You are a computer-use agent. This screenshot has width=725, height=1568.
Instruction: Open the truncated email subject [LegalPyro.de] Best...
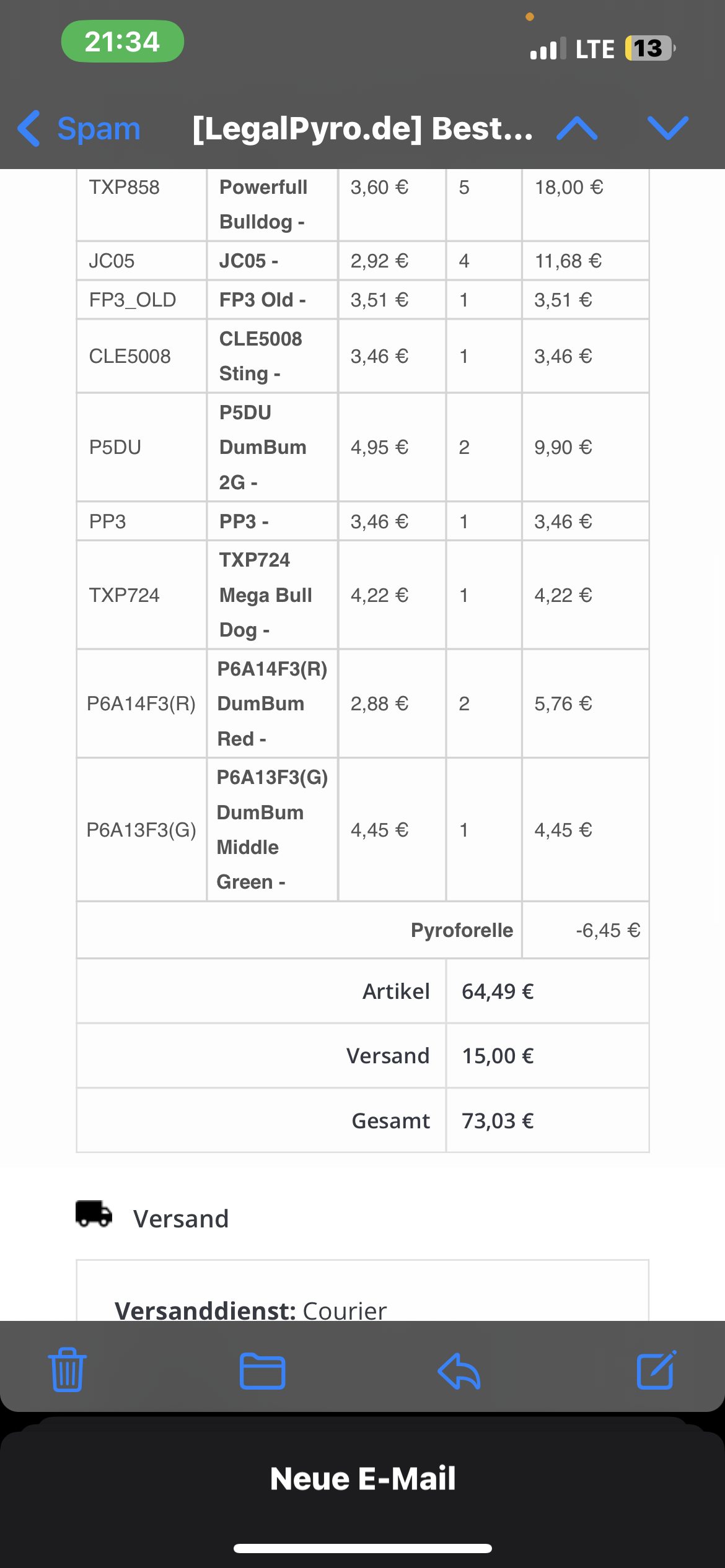[x=362, y=129]
